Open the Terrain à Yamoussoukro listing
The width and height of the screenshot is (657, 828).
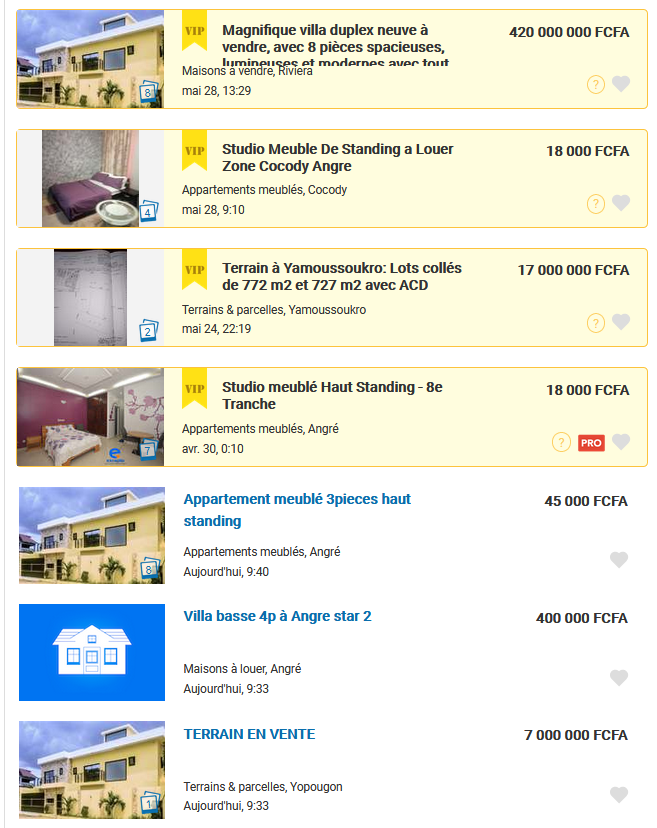[x=341, y=277]
